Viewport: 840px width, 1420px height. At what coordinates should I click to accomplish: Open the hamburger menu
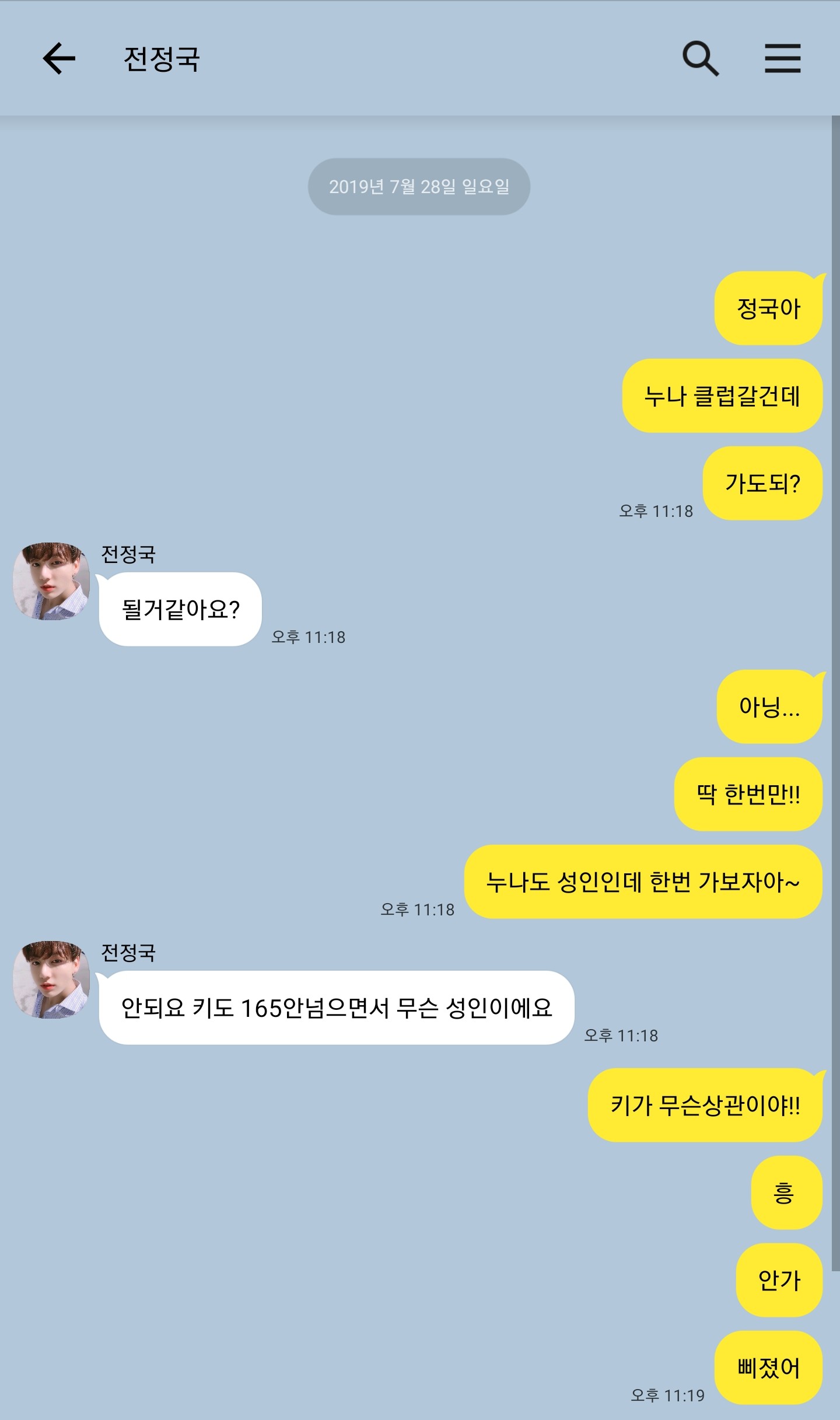tap(783, 58)
